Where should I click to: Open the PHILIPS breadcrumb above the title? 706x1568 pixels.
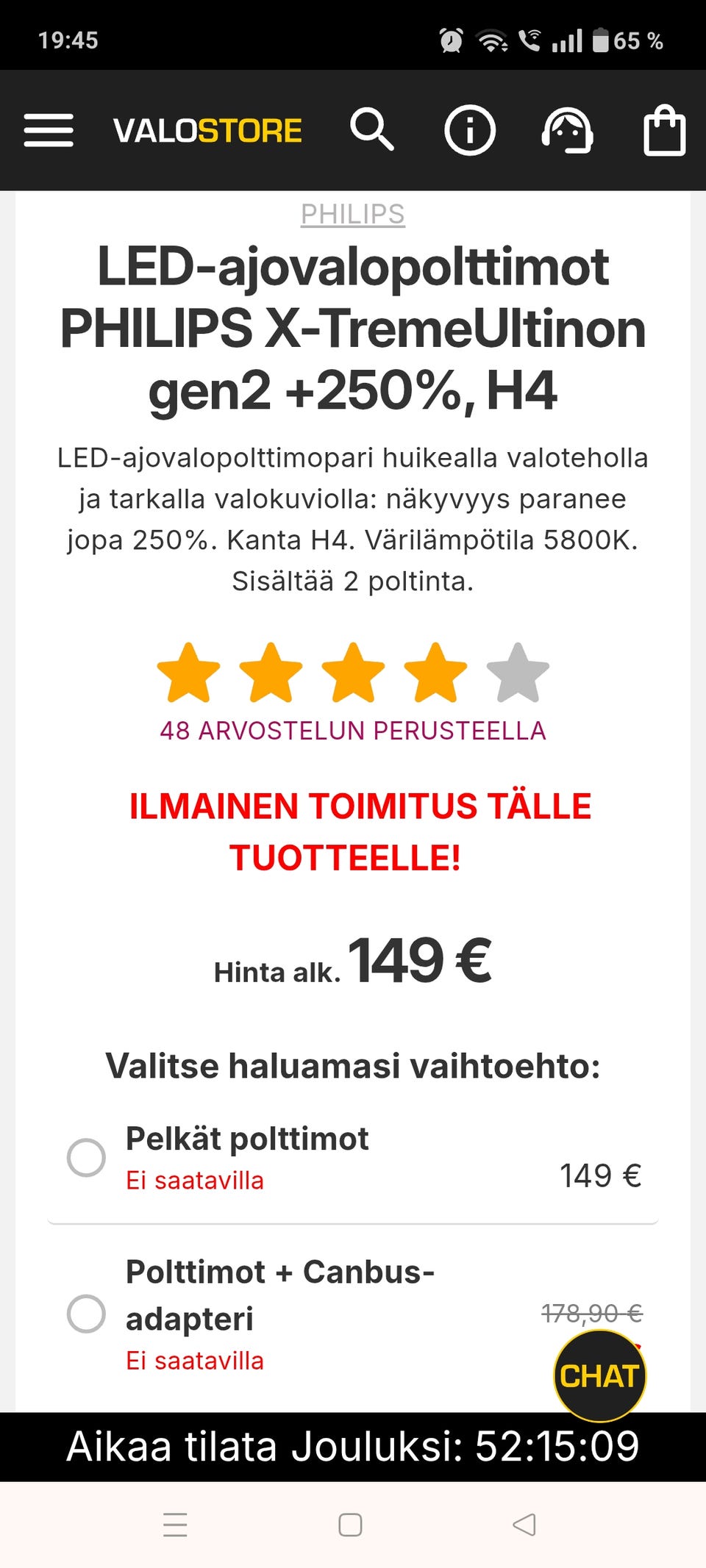(352, 215)
